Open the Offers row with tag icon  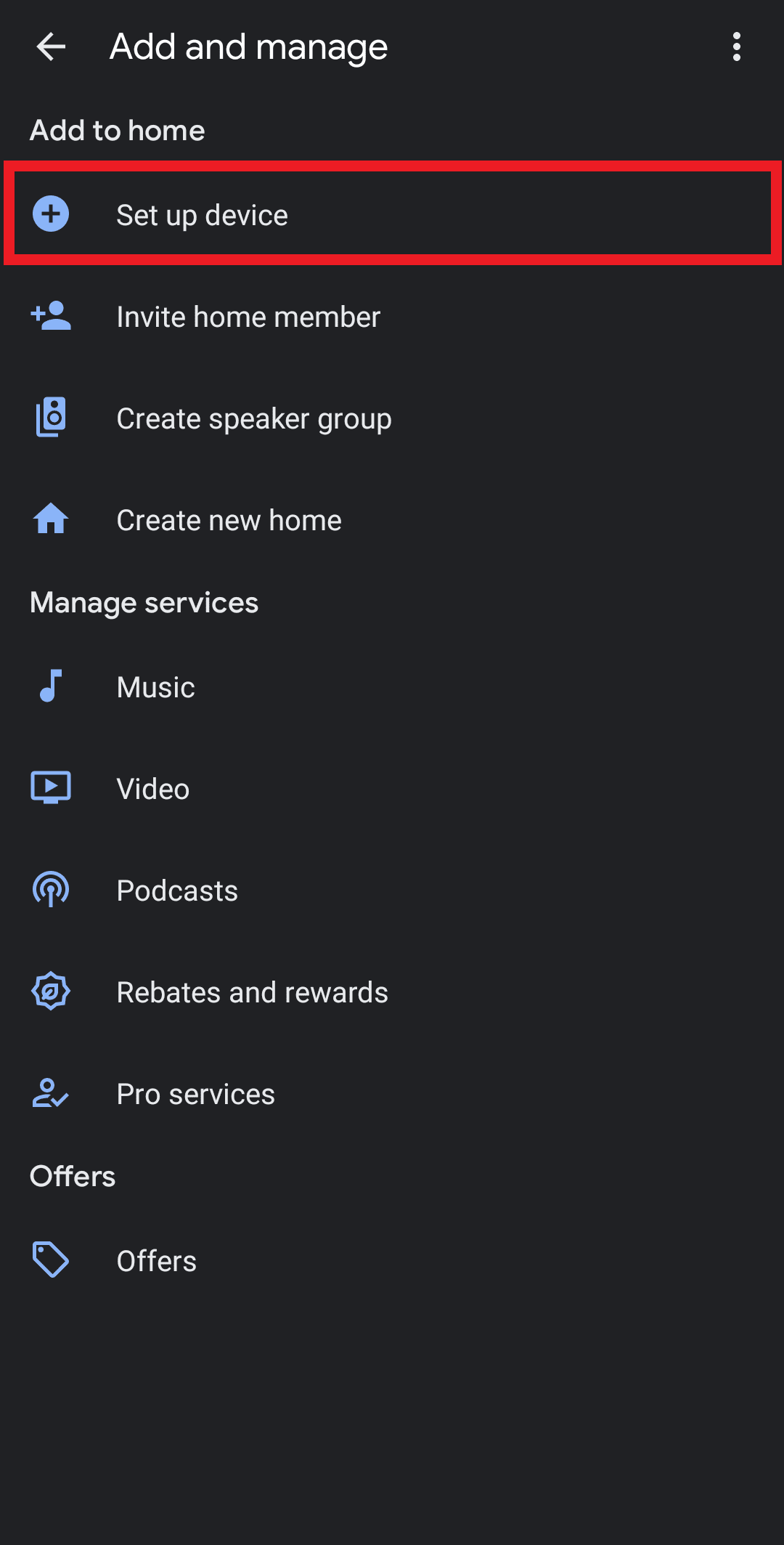click(x=392, y=1261)
